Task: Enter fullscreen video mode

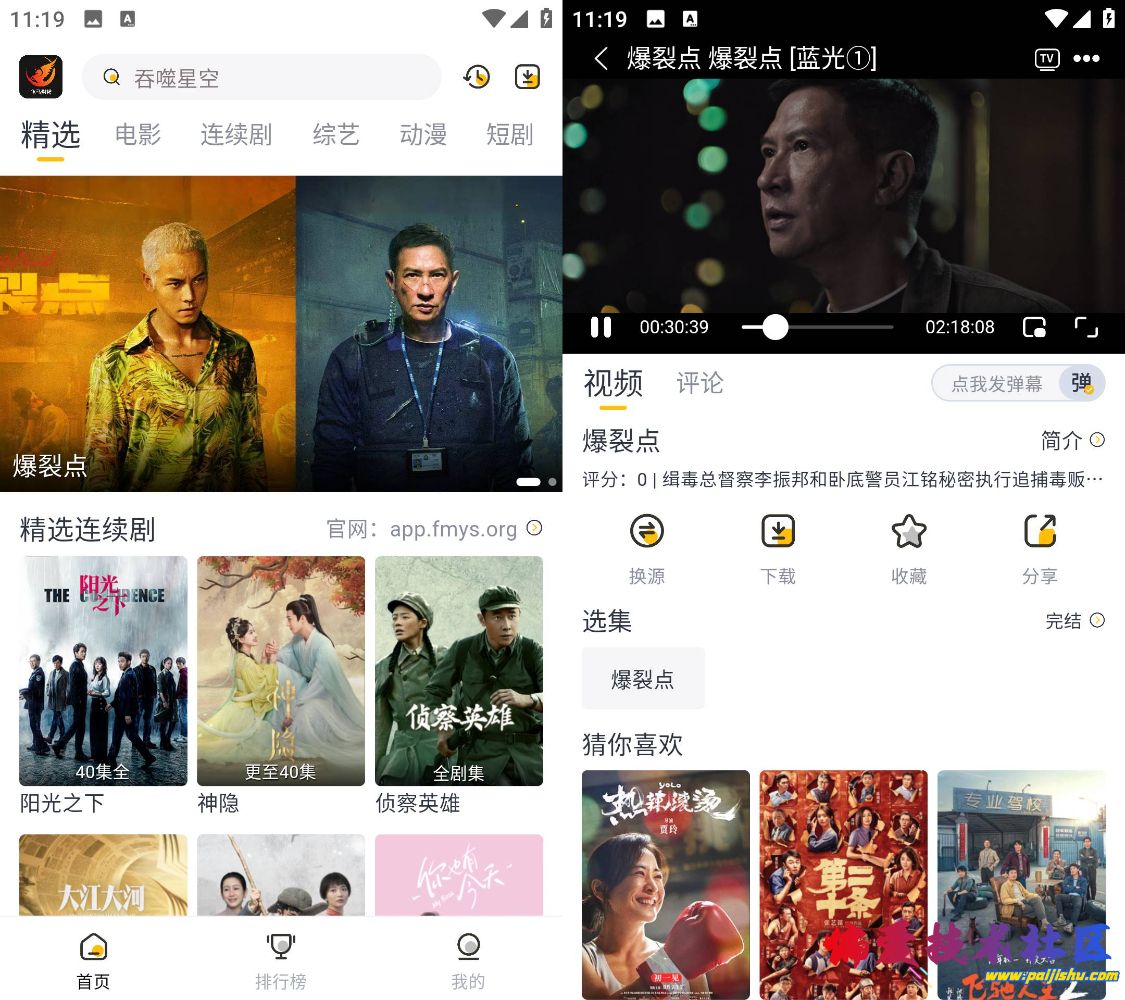Action: [x=1086, y=327]
